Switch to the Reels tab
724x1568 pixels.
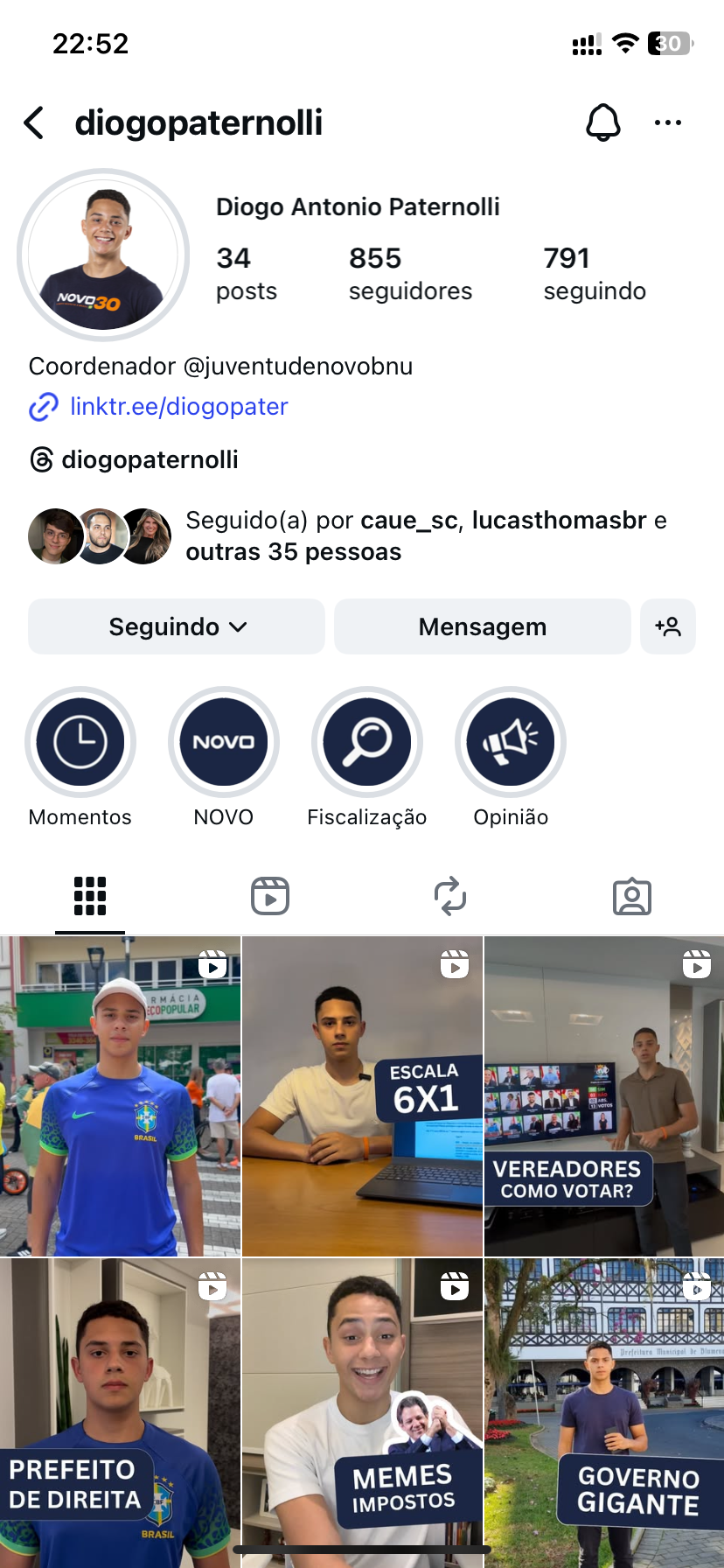[270, 897]
